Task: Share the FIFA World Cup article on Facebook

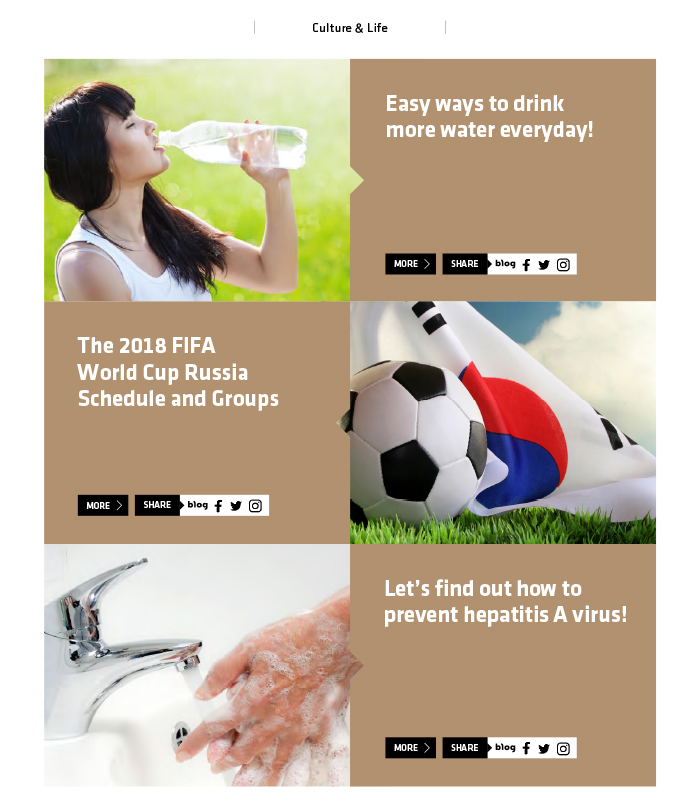Action: click(219, 506)
